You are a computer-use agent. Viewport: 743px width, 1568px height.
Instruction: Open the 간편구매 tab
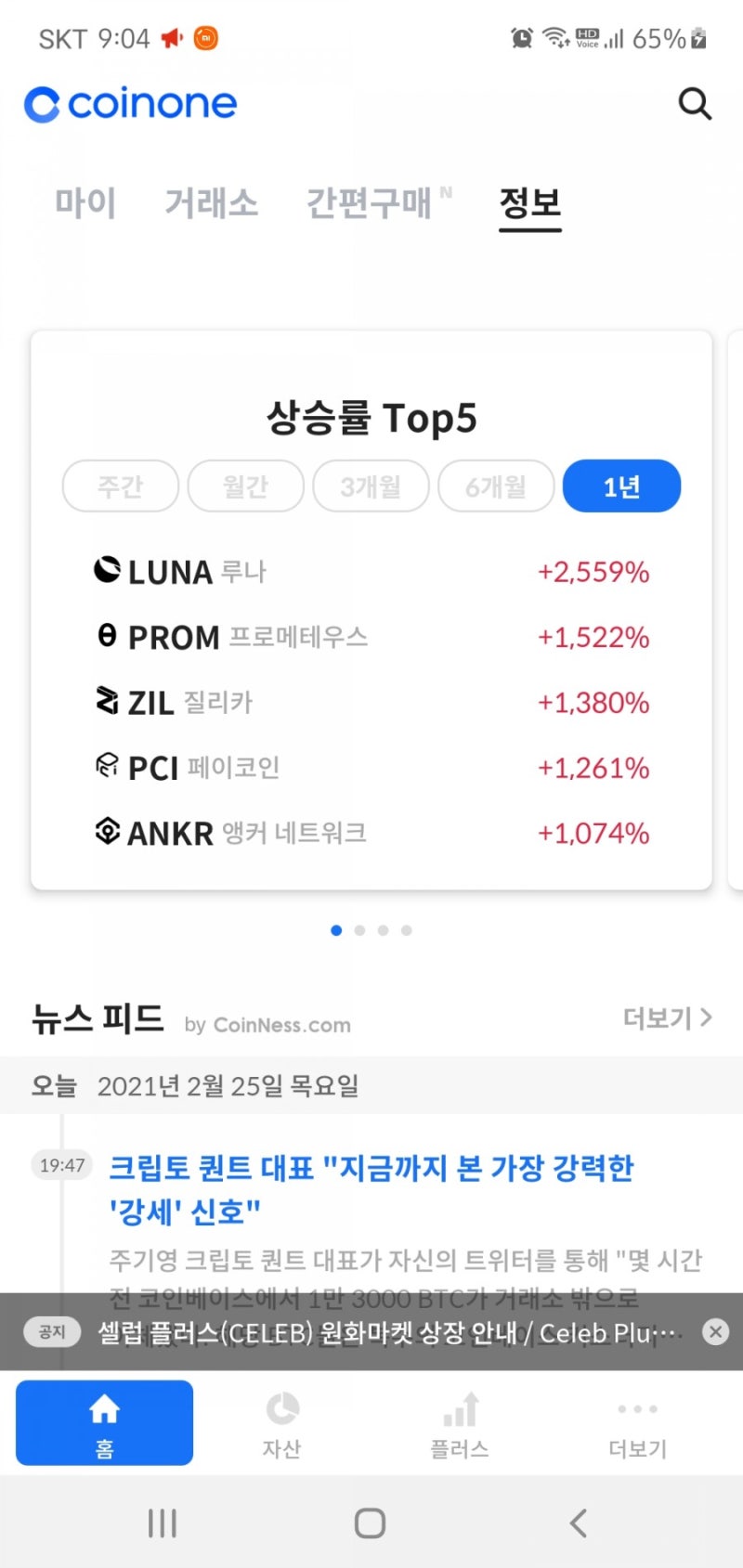[x=371, y=204]
